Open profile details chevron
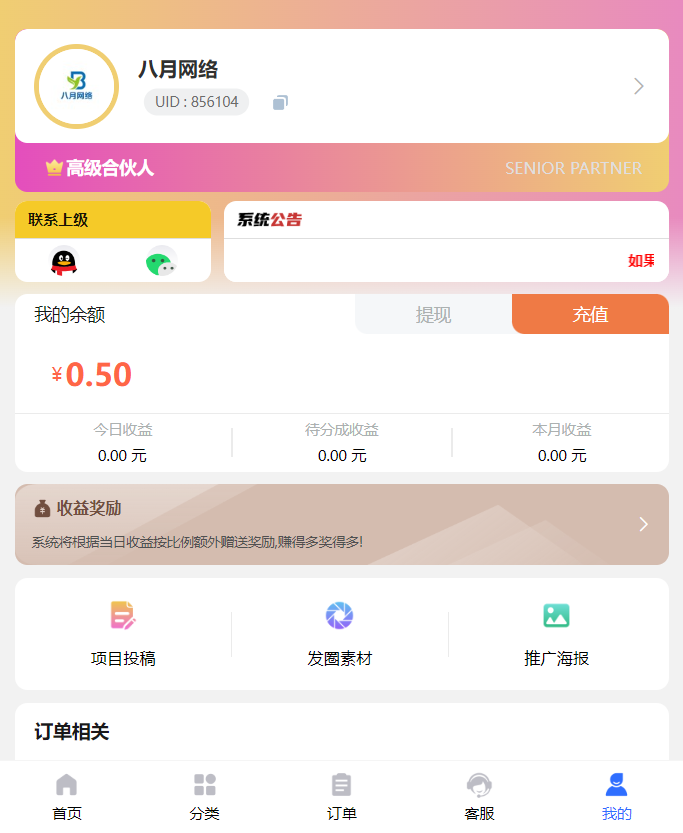This screenshot has height=833, width=683. tap(639, 86)
